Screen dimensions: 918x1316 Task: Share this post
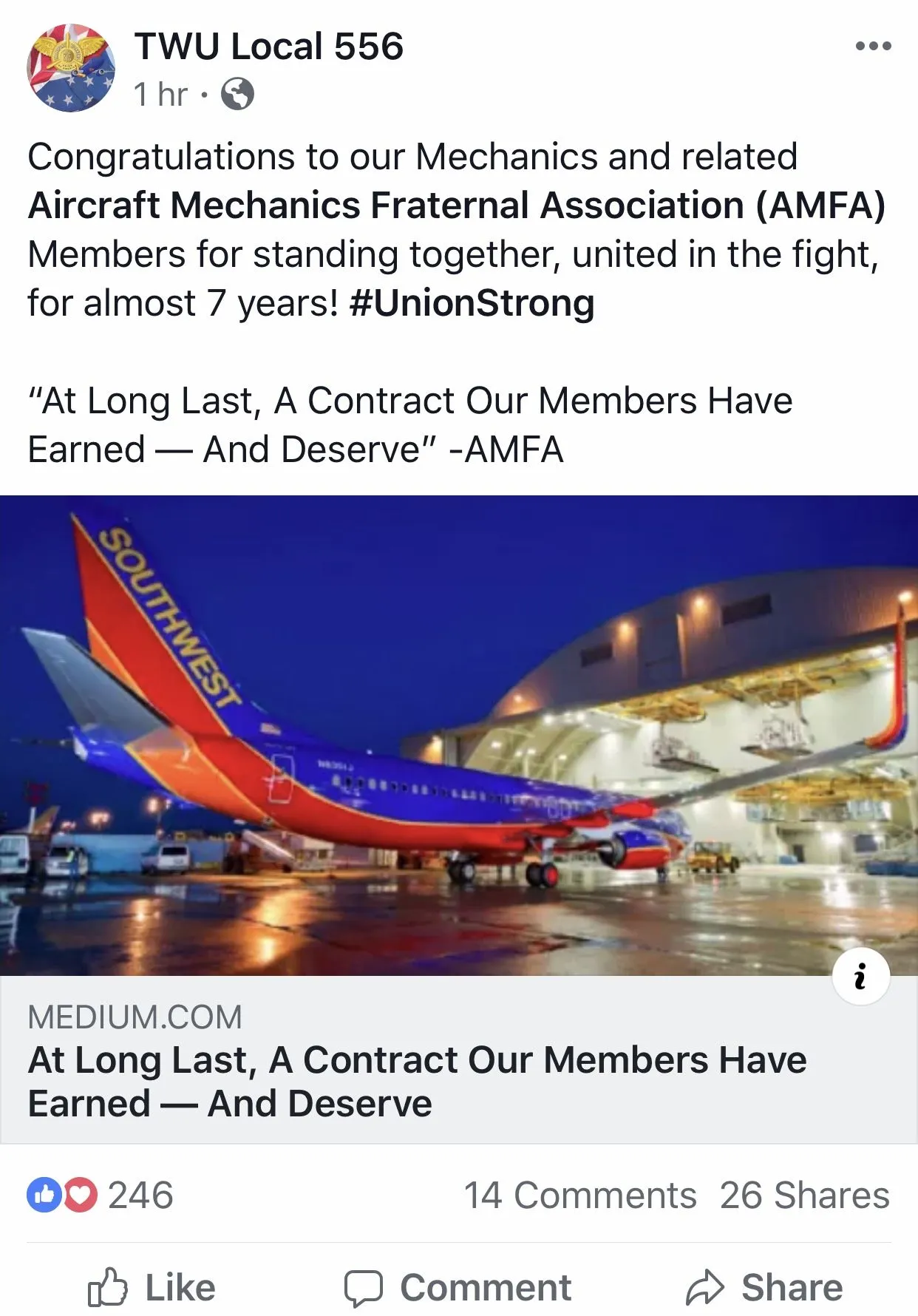(x=764, y=1287)
